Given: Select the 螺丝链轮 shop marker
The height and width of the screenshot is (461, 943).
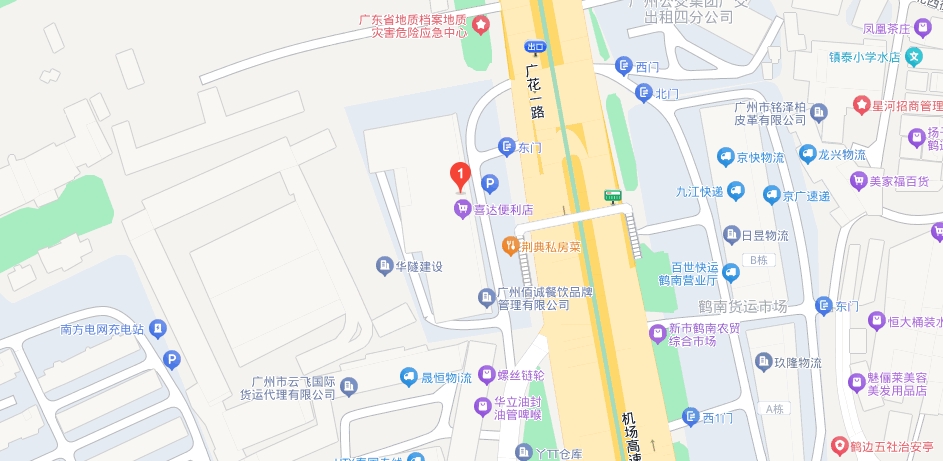Looking at the screenshot, I should click(x=487, y=375).
